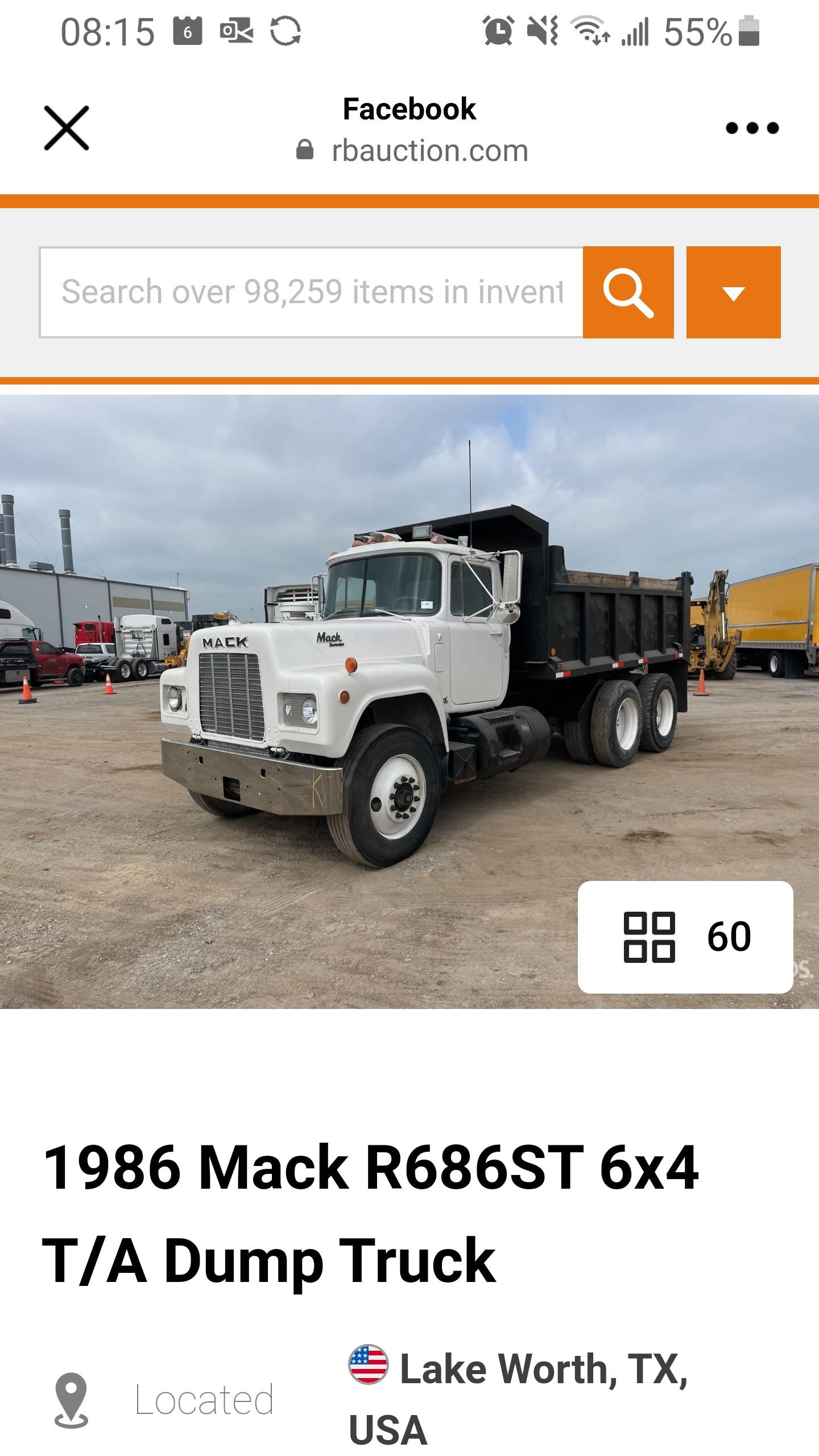The image size is (819, 1456).
Task: Tap the orange search magnifier button
Action: (628, 292)
